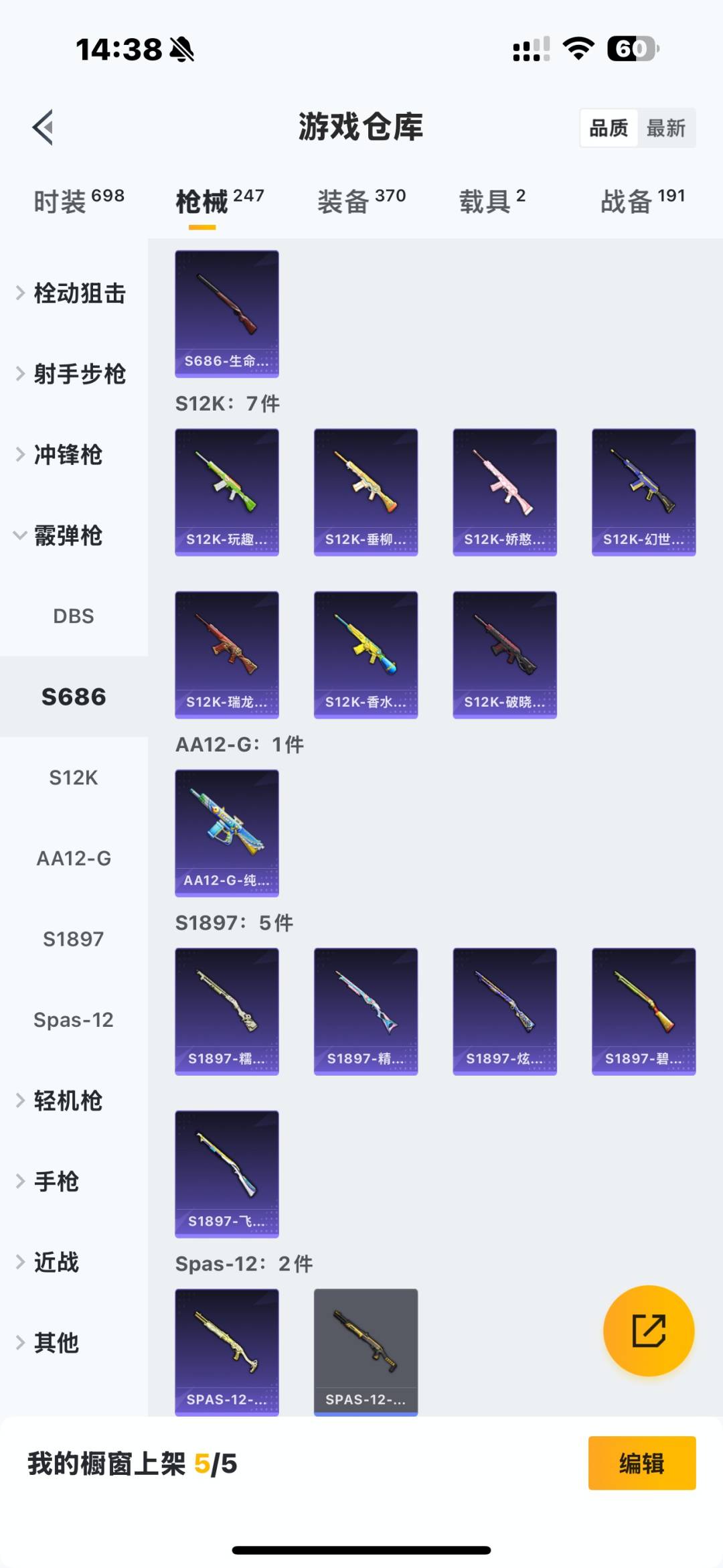Select the S12K-幻世 skin card
This screenshot has width=723, height=1568.
[x=643, y=492]
